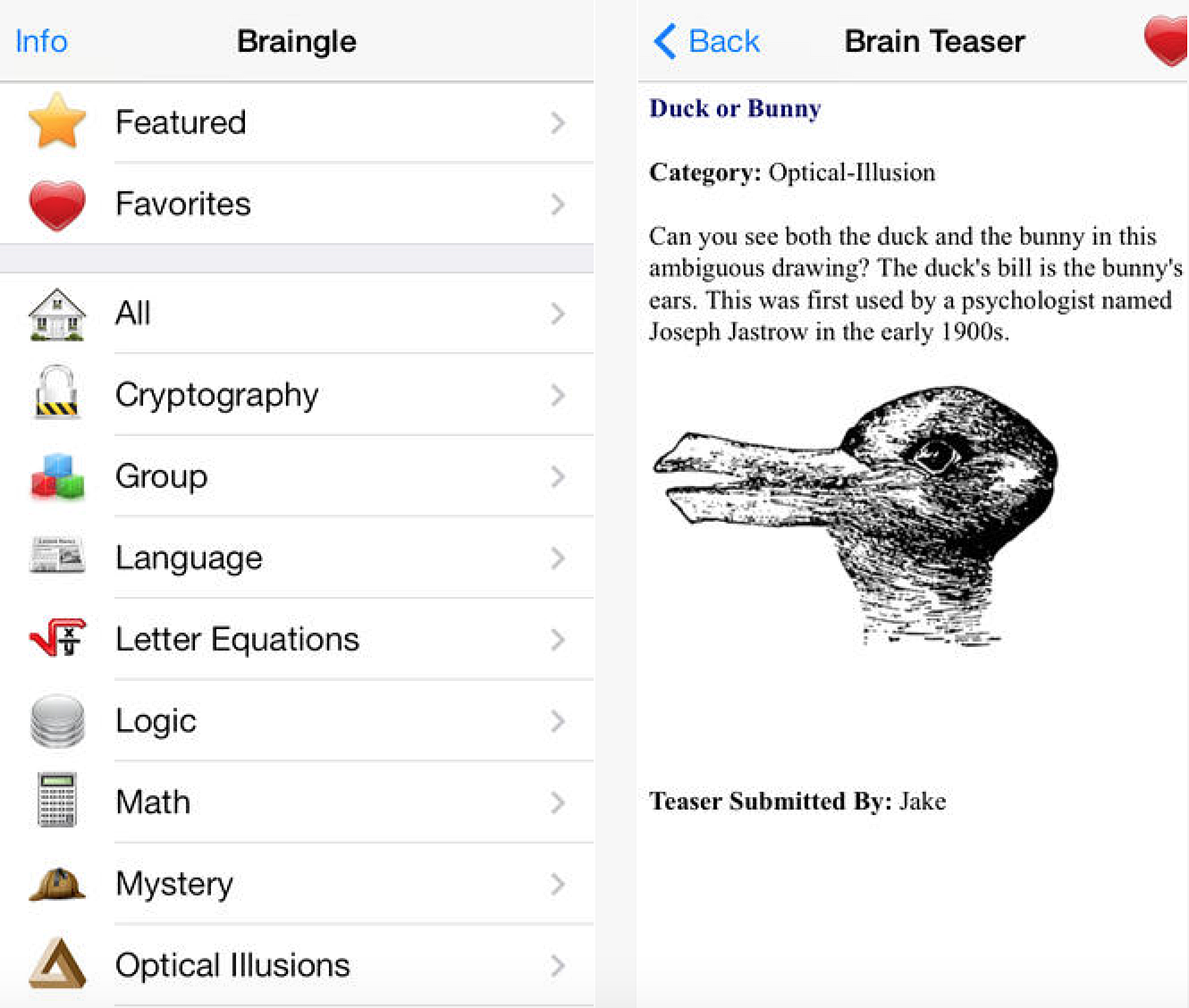Open the Cryptography category
This screenshot has height=1008, width=1189.
[x=295, y=394]
